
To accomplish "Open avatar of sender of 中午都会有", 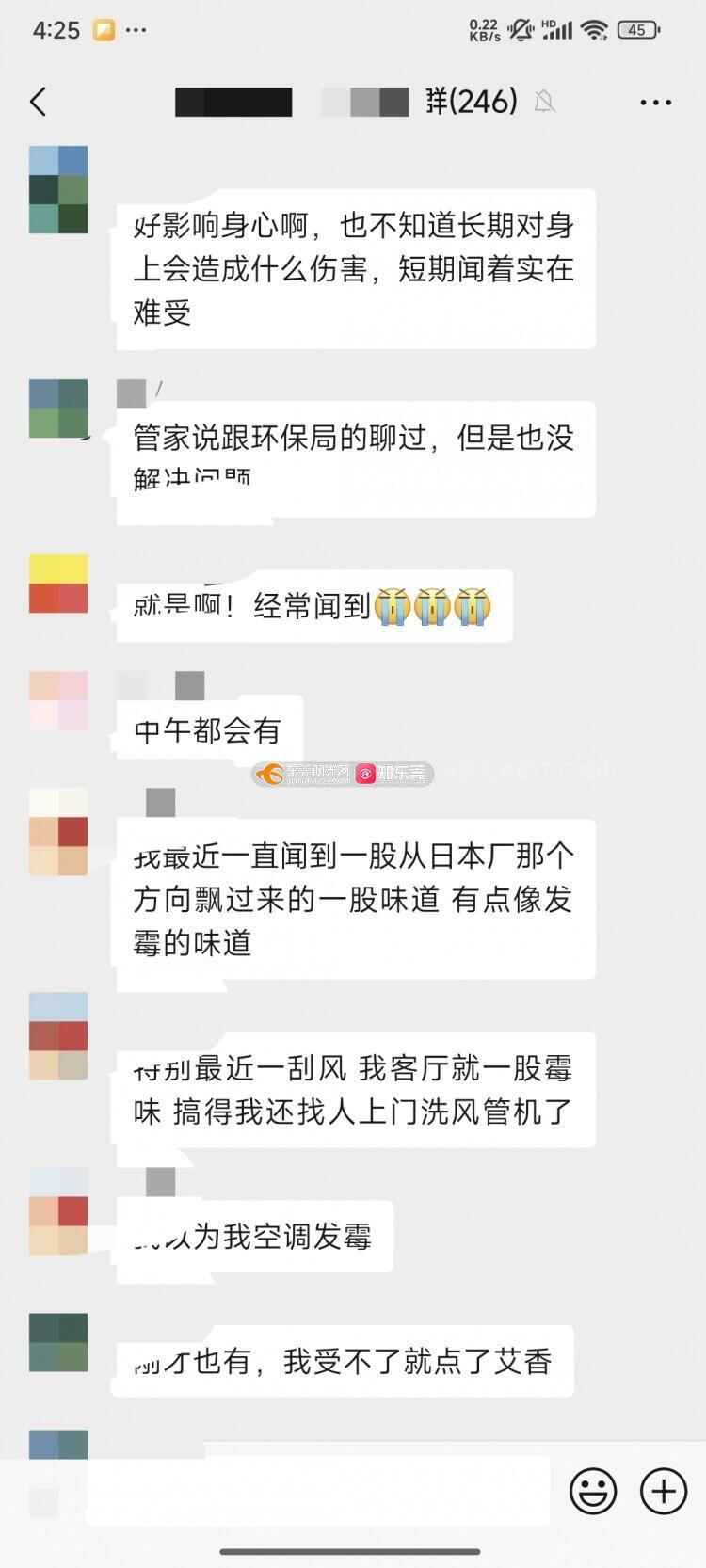I will tap(58, 701).
